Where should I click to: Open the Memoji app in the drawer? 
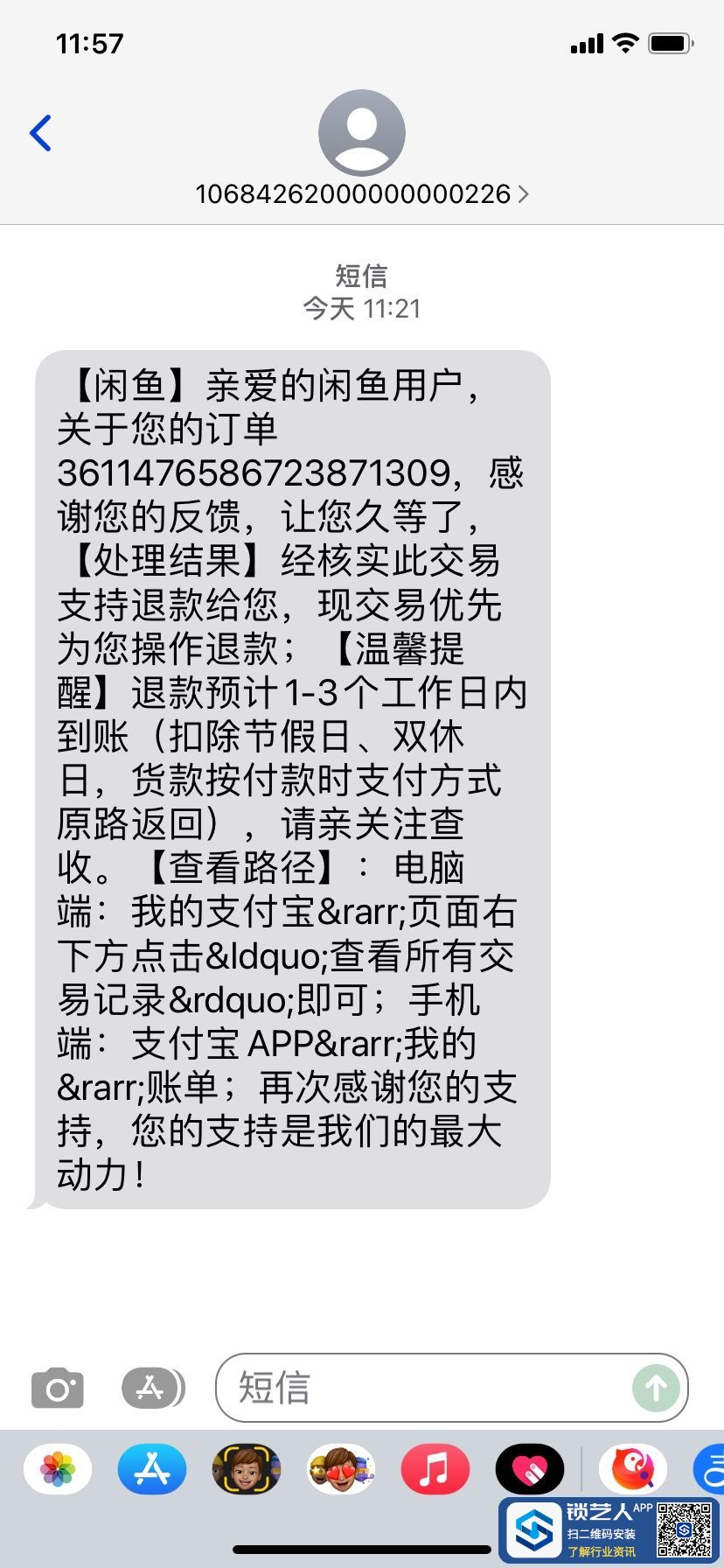click(247, 1468)
